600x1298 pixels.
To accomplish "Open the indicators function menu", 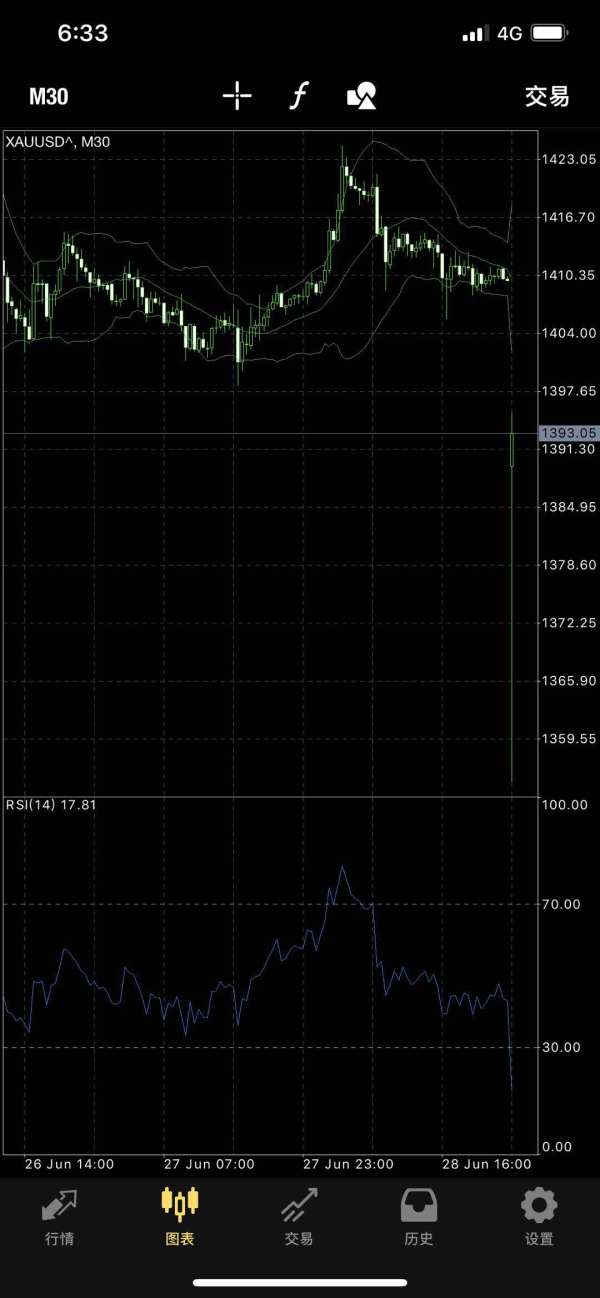I will coord(298,97).
